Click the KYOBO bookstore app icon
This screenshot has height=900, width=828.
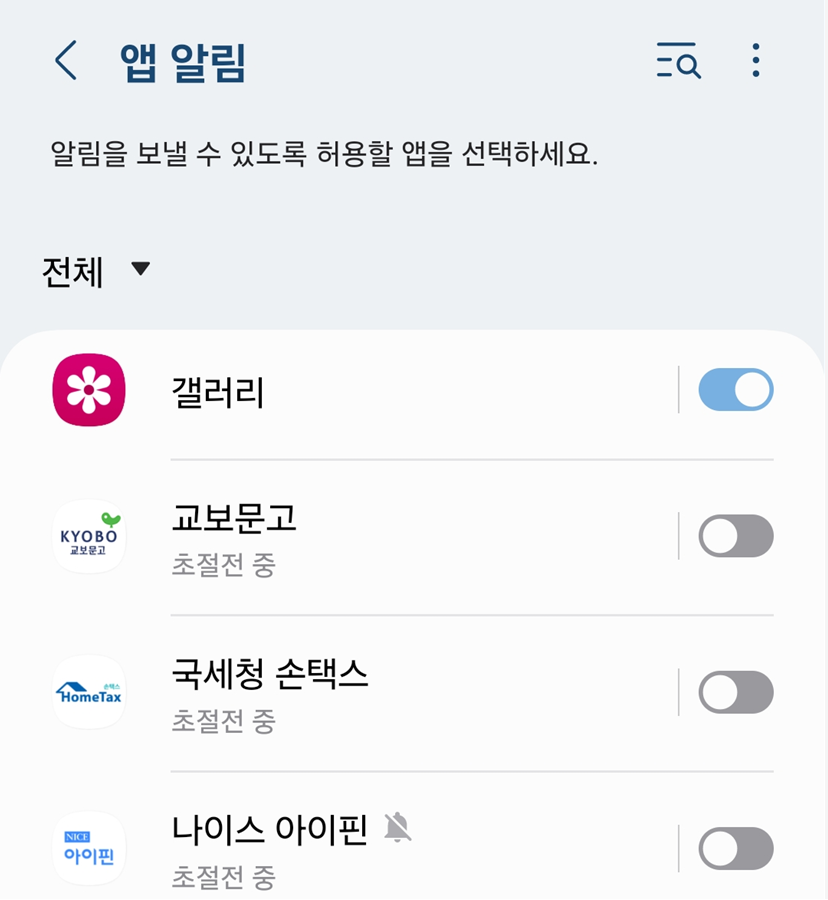coord(88,536)
